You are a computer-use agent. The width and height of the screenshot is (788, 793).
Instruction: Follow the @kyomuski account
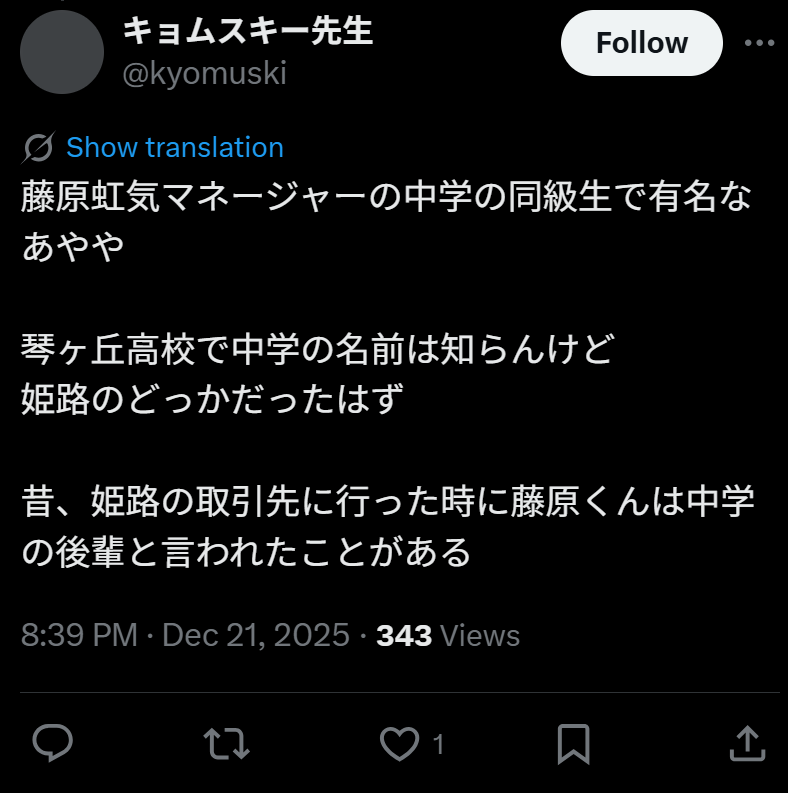641,43
